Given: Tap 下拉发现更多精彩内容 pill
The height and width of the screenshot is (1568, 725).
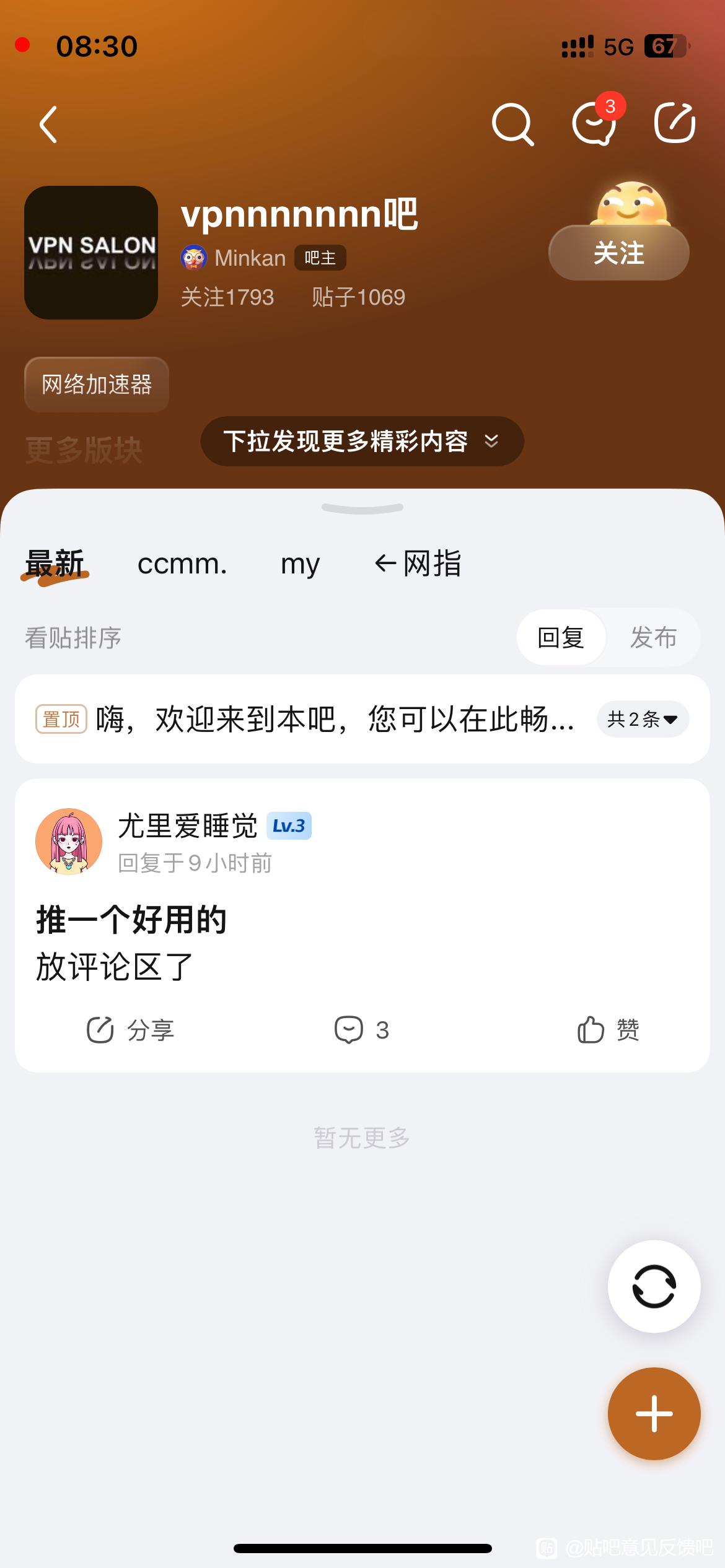Looking at the screenshot, I should (362, 442).
